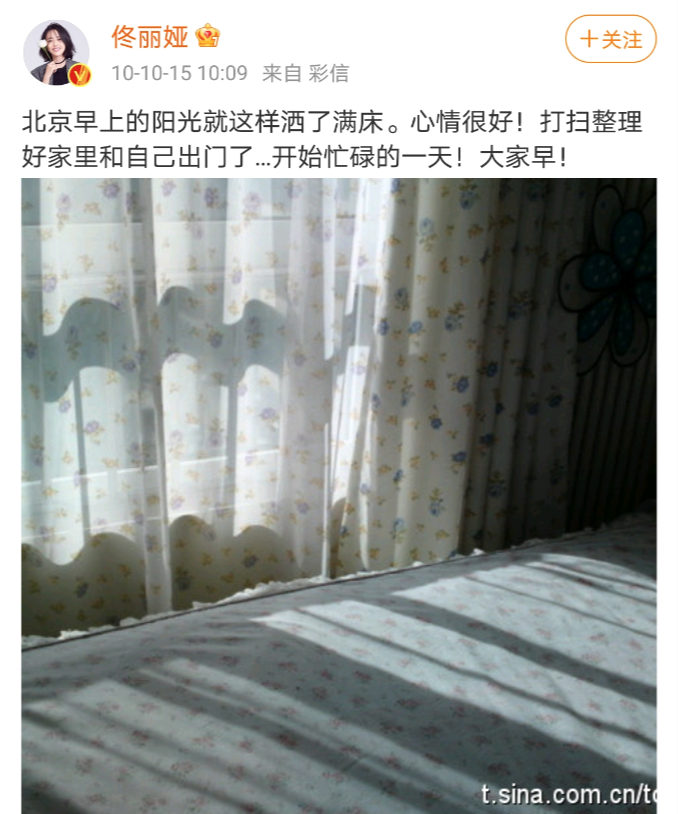Viewport: 678px width, 814px height.
Task: Open 佟丽娅's profile avatar
Action: [56, 52]
